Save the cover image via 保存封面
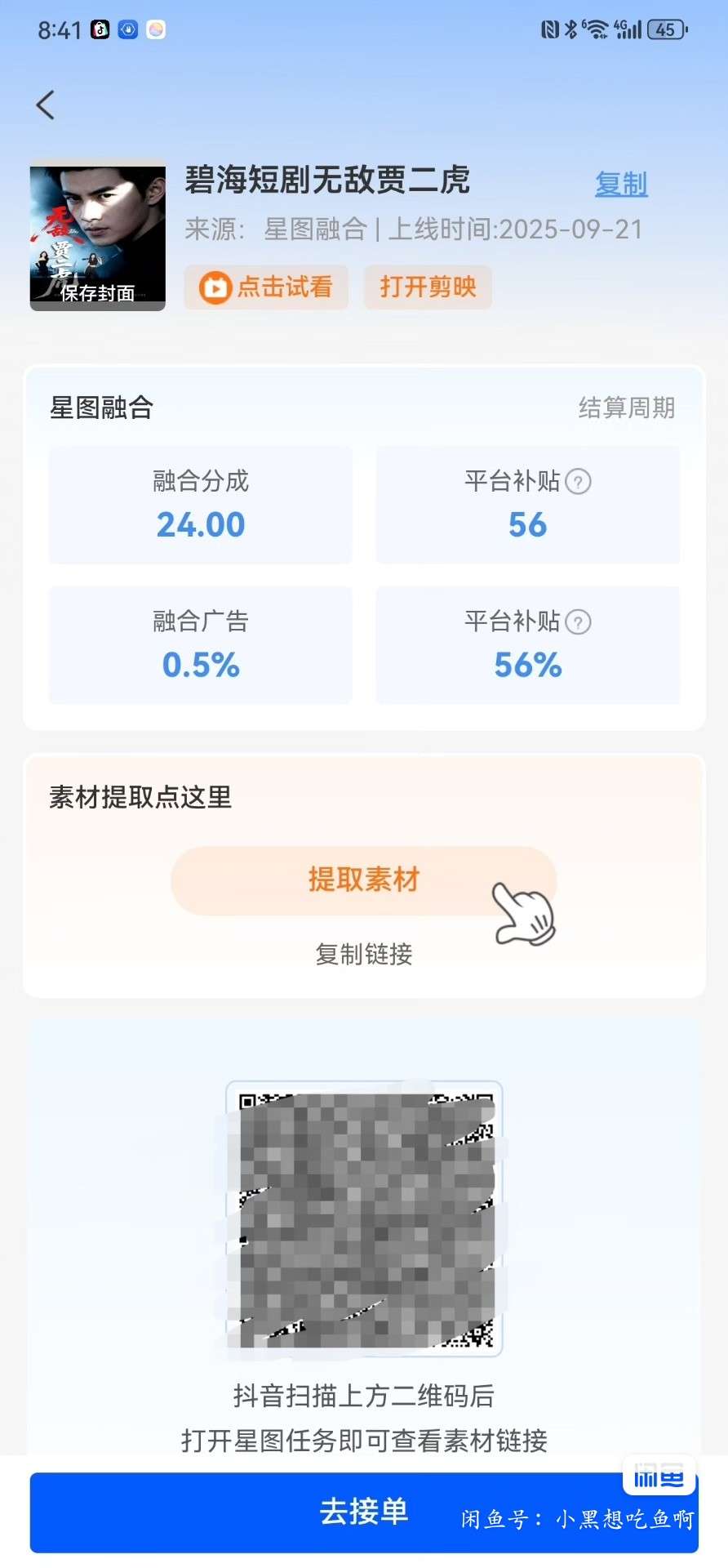The image size is (728, 1568). (97, 294)
